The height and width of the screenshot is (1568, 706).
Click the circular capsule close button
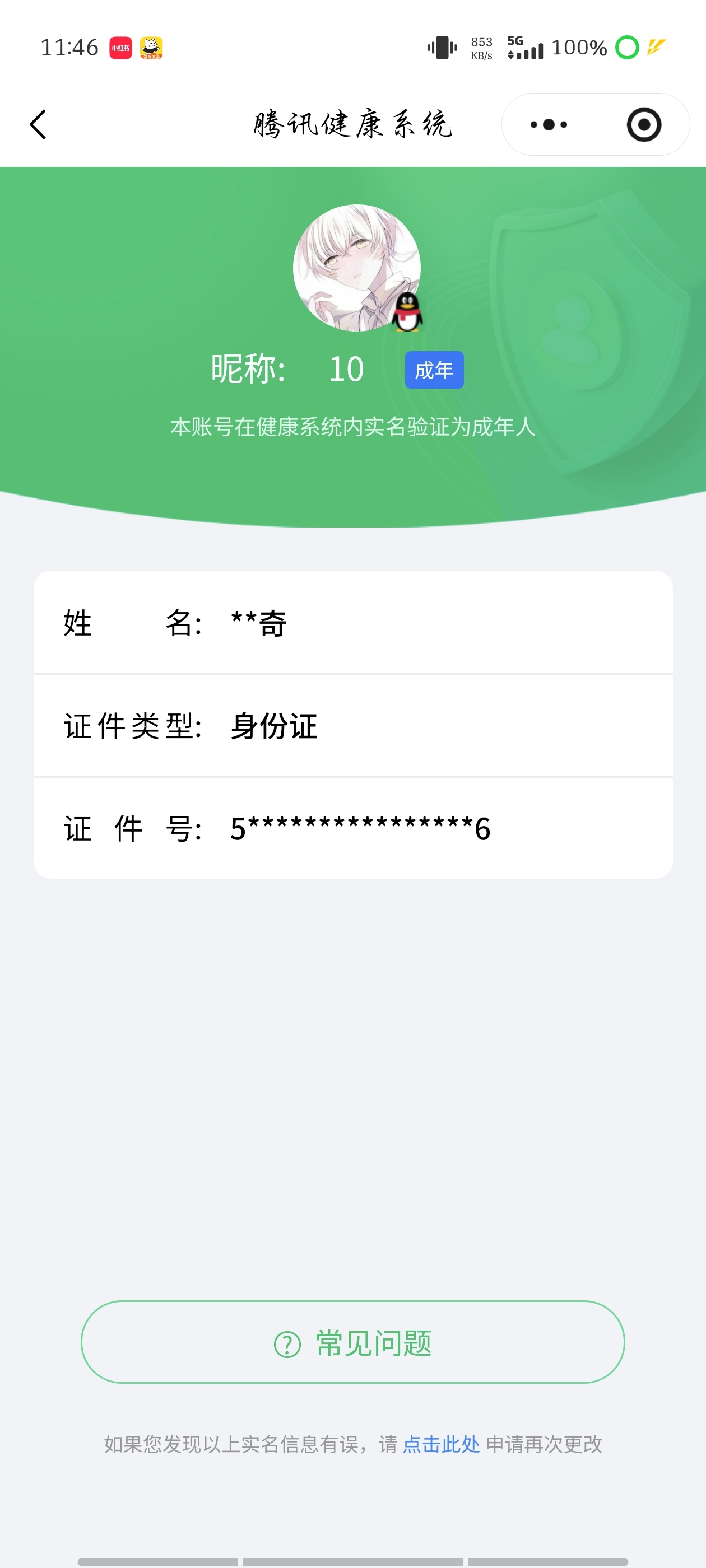click(644, 124)
